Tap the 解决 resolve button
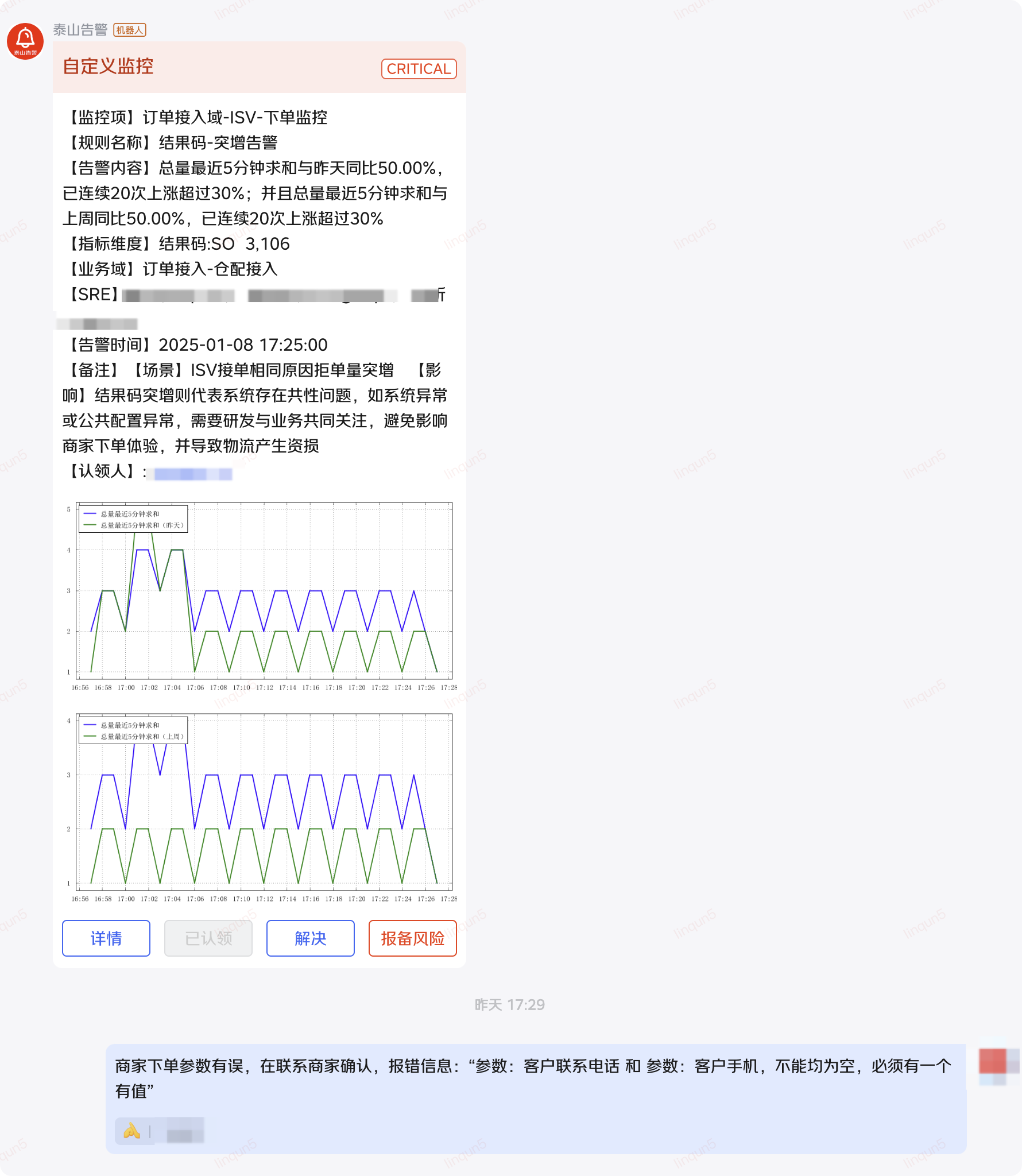1022x1176 pixels. (x=310, y=938)
